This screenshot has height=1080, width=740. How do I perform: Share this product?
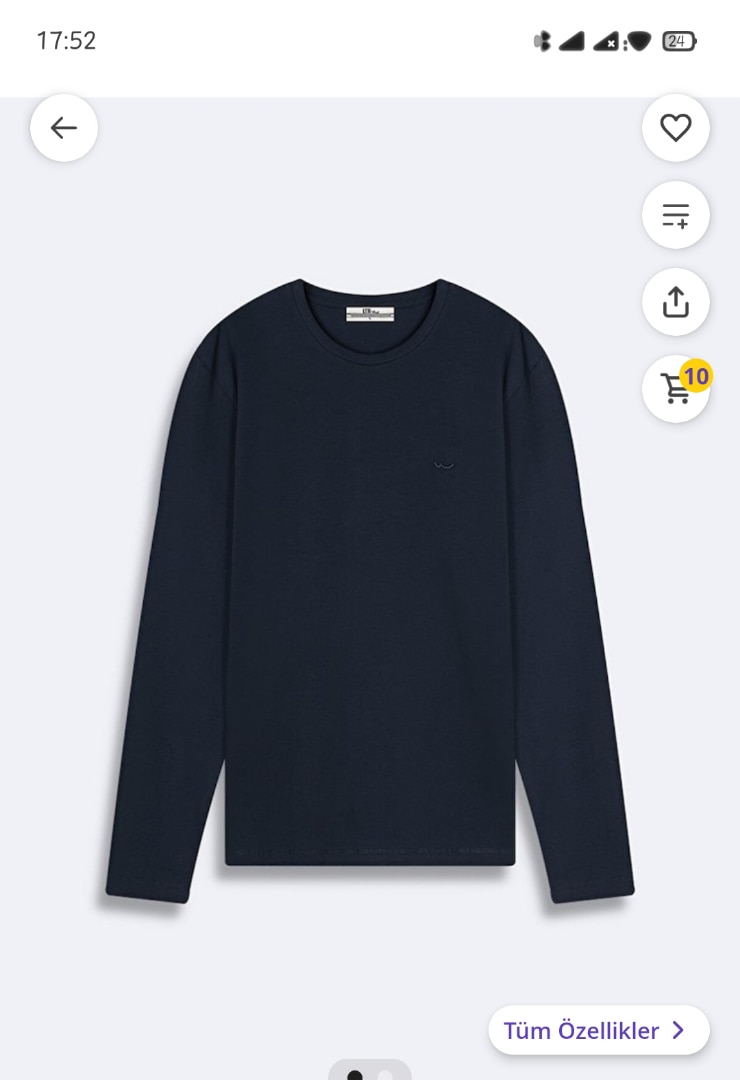676,302
